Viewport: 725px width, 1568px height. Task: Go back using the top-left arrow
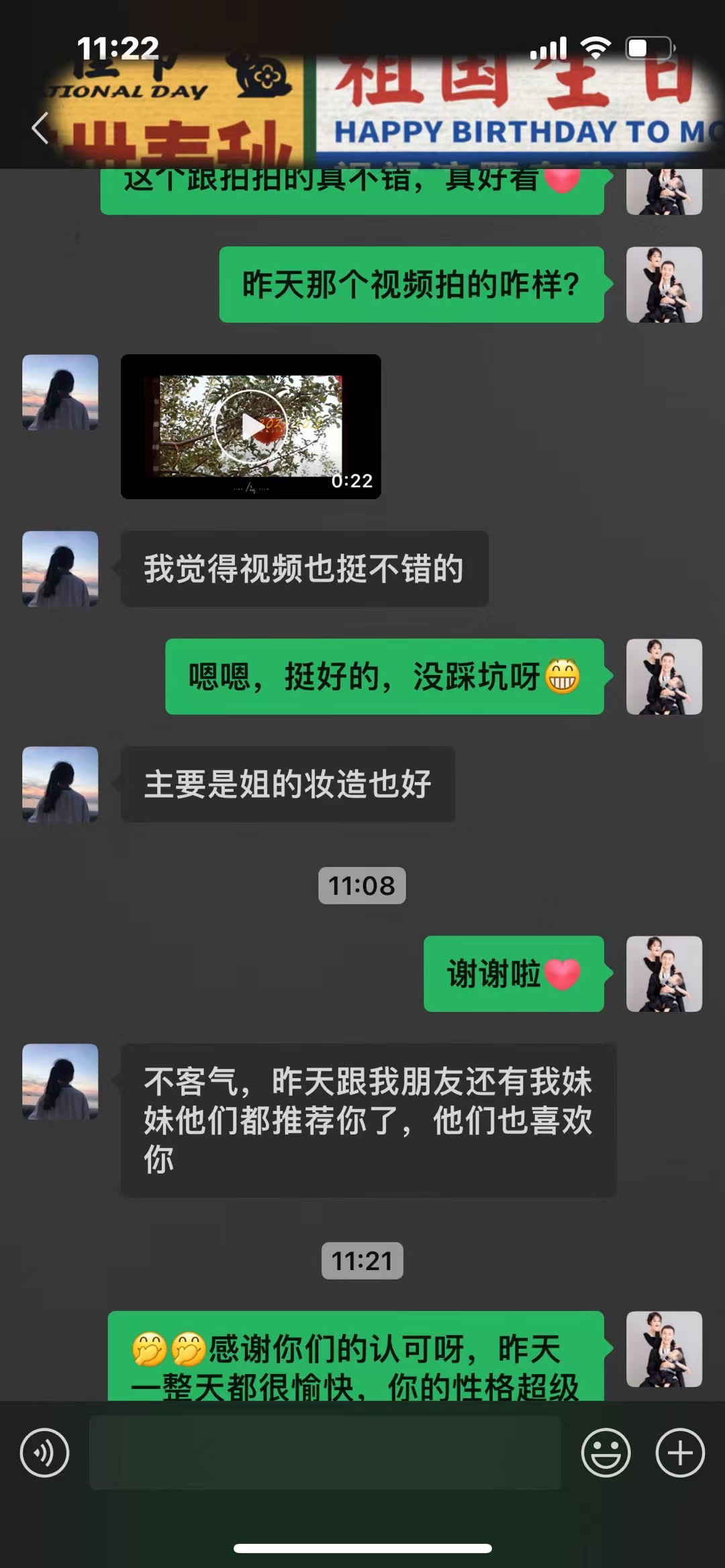(x=40, y=128)
